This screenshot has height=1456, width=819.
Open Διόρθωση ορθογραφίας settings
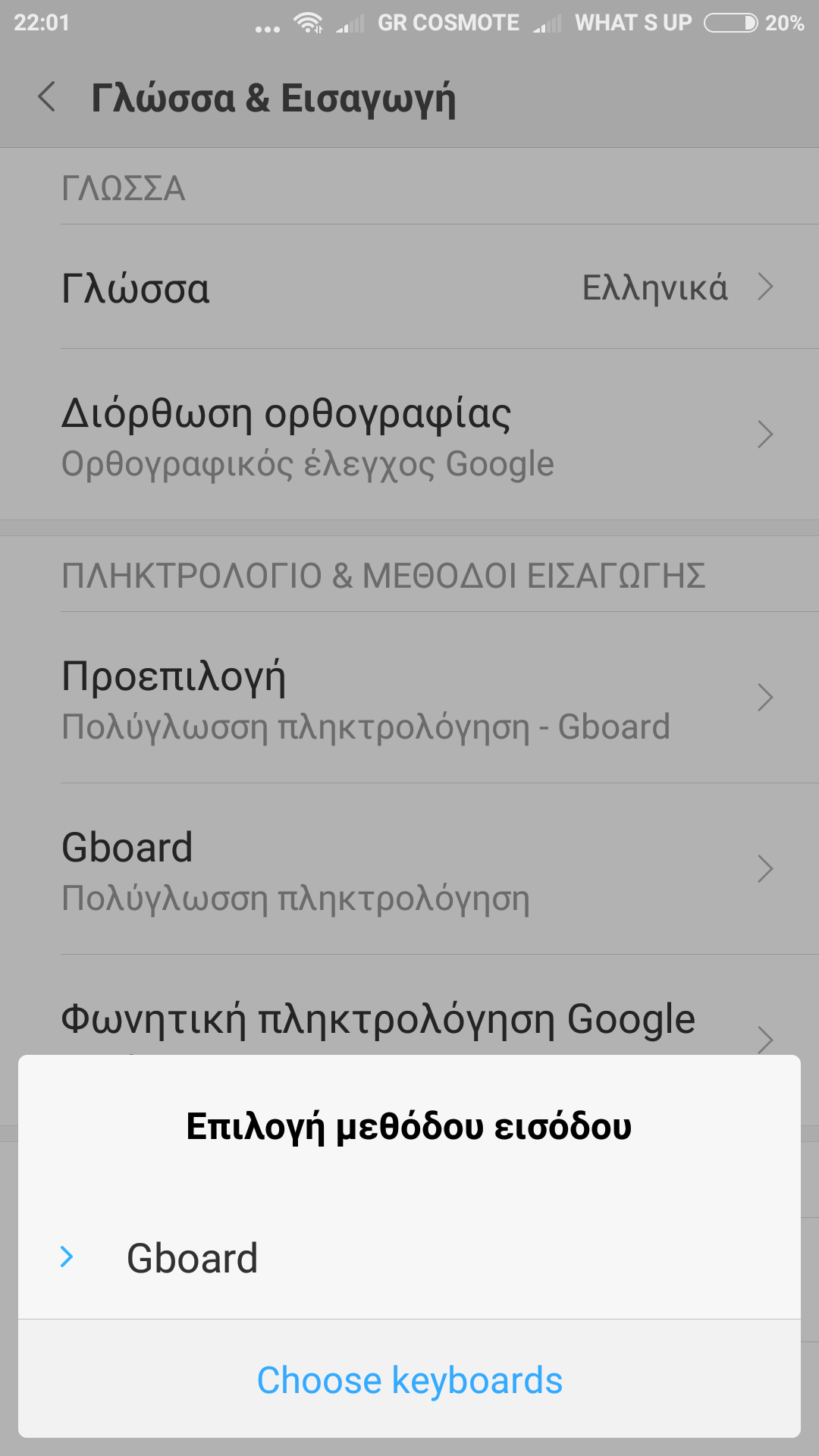tap(409, 436)
